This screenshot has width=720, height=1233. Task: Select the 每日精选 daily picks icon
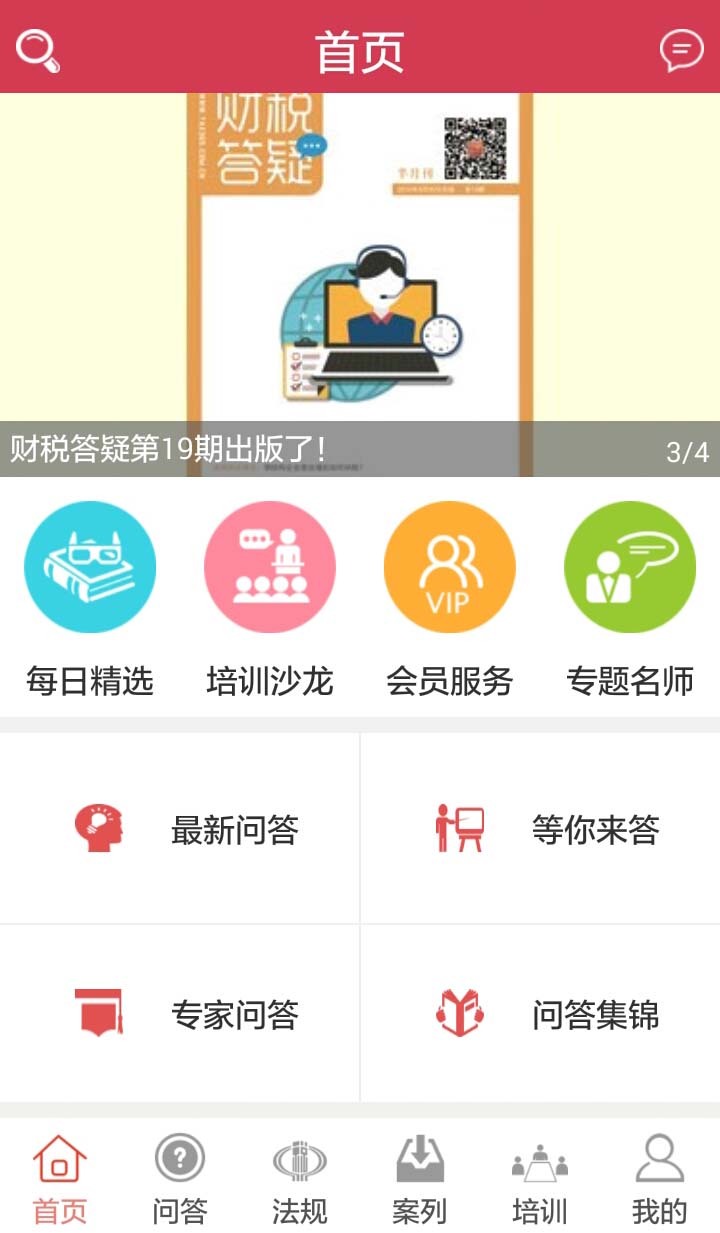coord(90,566)
